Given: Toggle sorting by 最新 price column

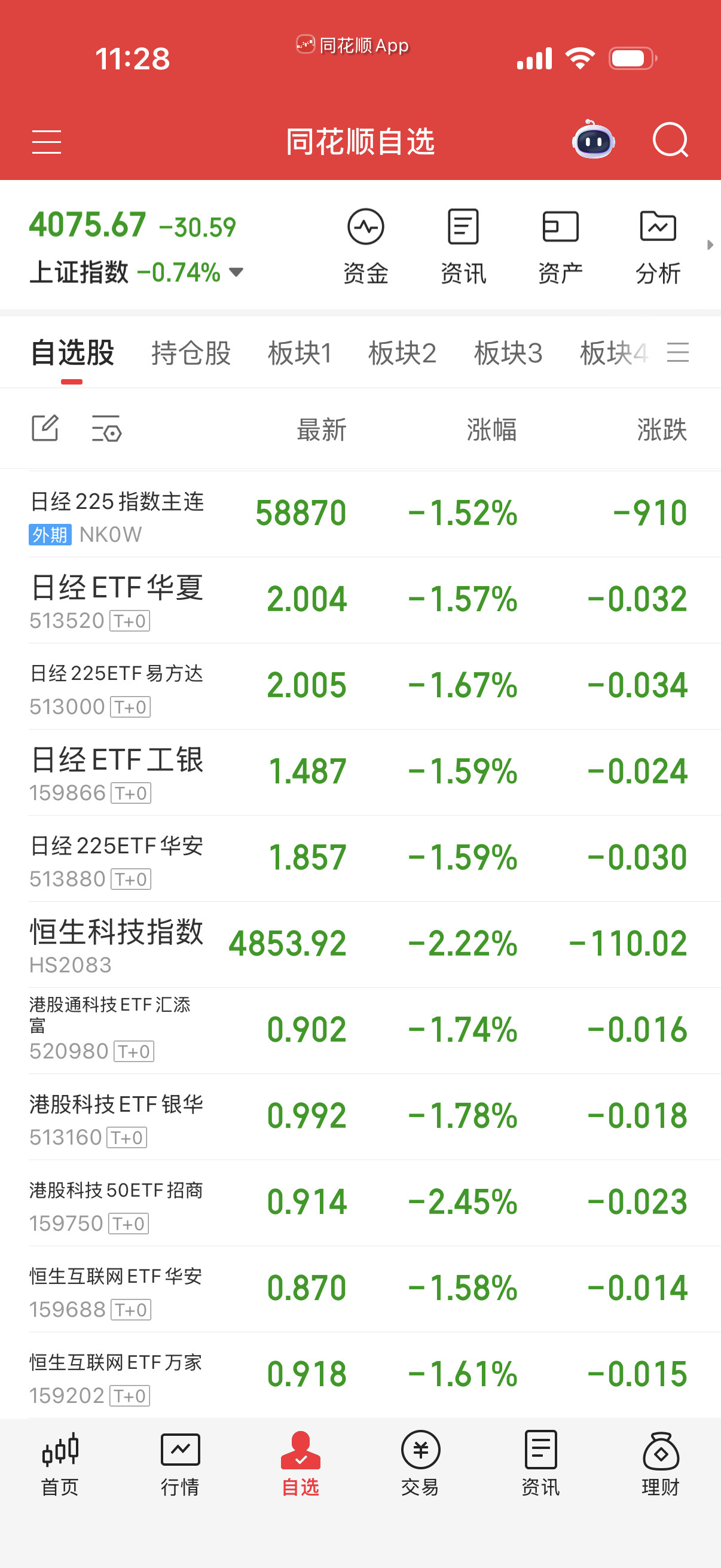Looking at the screenshot, I should click(322, 429).
